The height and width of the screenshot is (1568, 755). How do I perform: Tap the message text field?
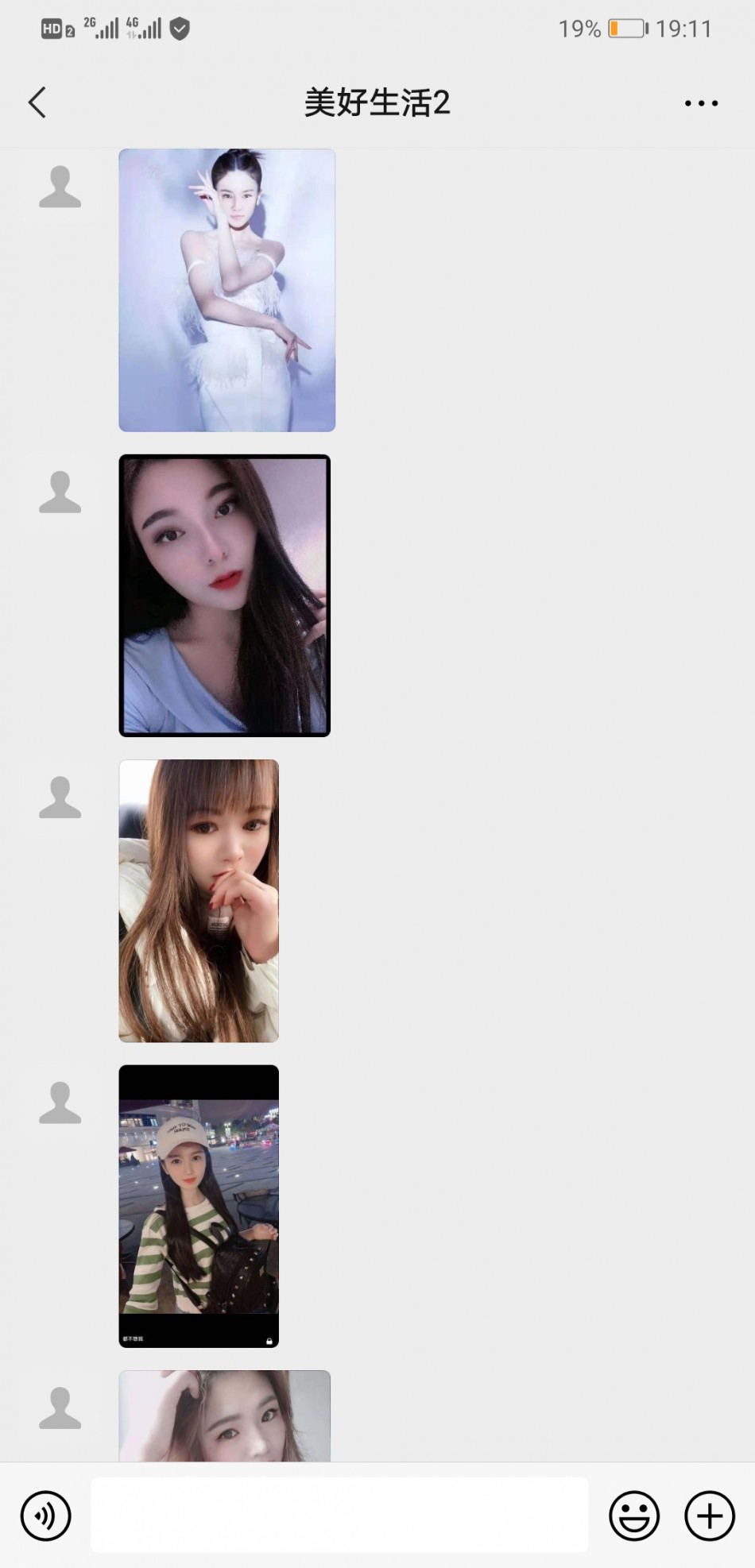tap(339, 1515)
